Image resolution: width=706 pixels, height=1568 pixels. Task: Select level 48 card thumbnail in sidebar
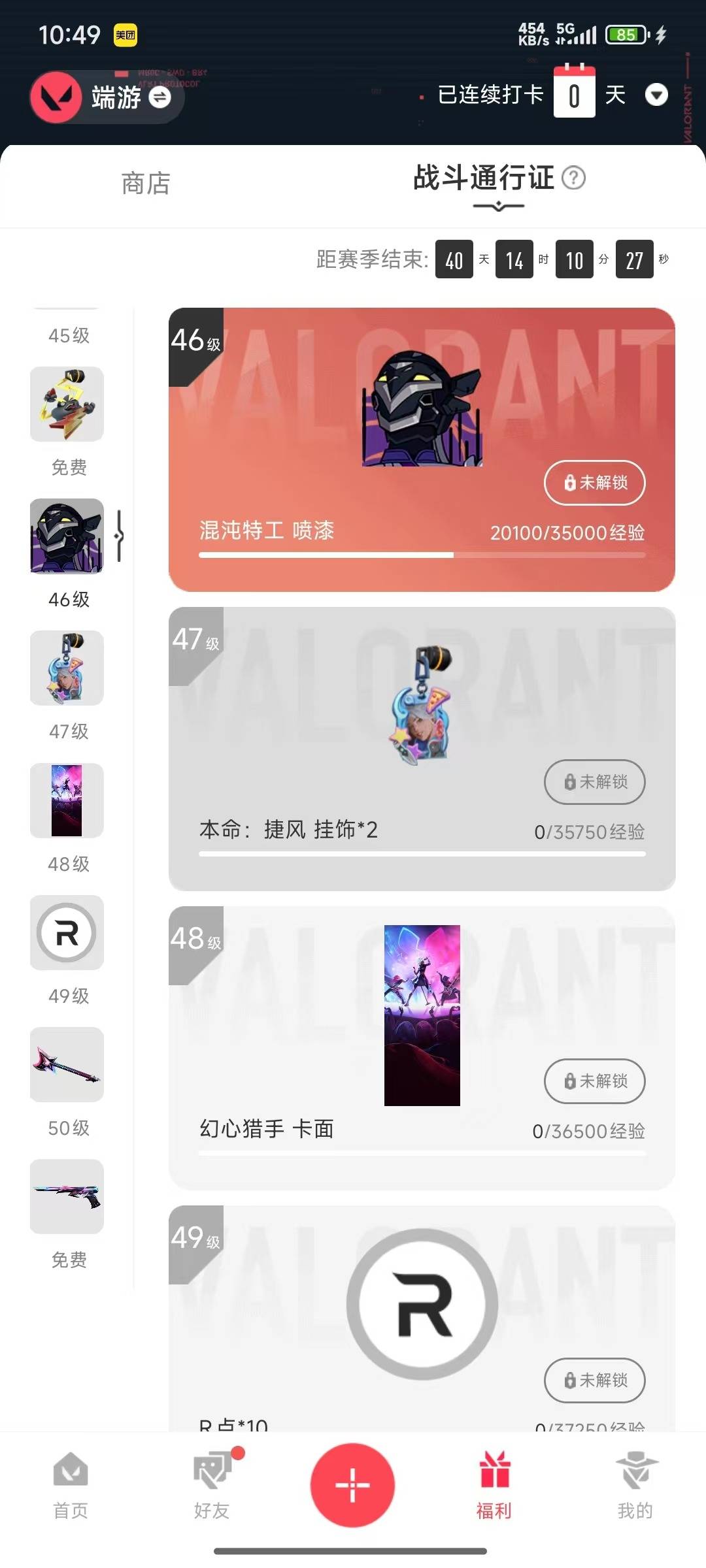click(x=67, y=800)
